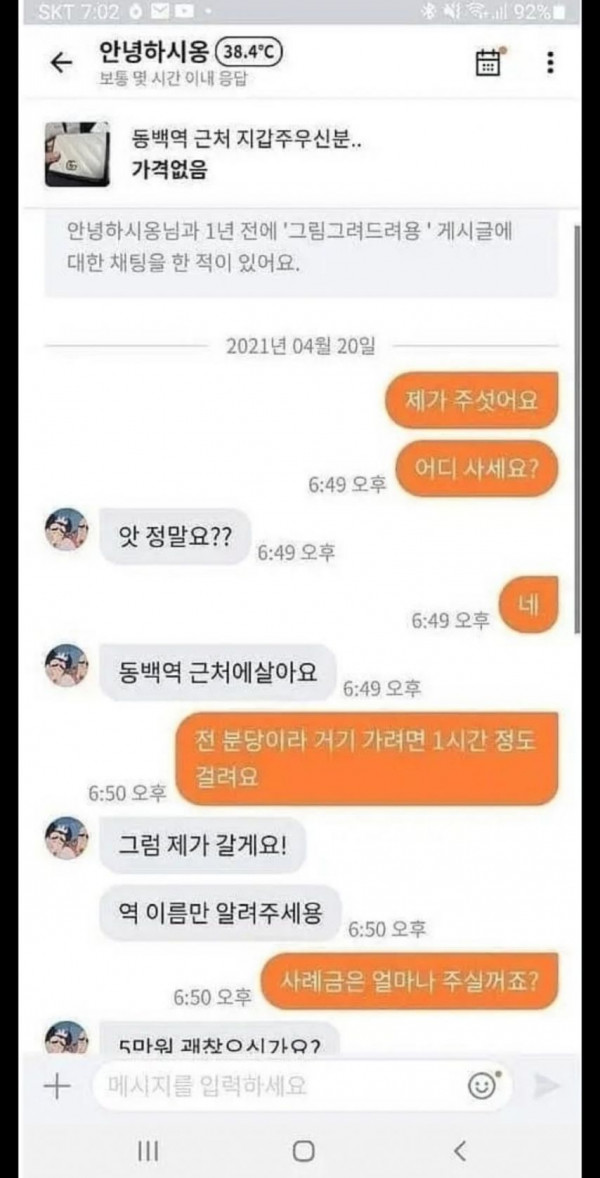Open the overflow menu
The width and height of the screenshot is (600, 1178).
point(550,61)
